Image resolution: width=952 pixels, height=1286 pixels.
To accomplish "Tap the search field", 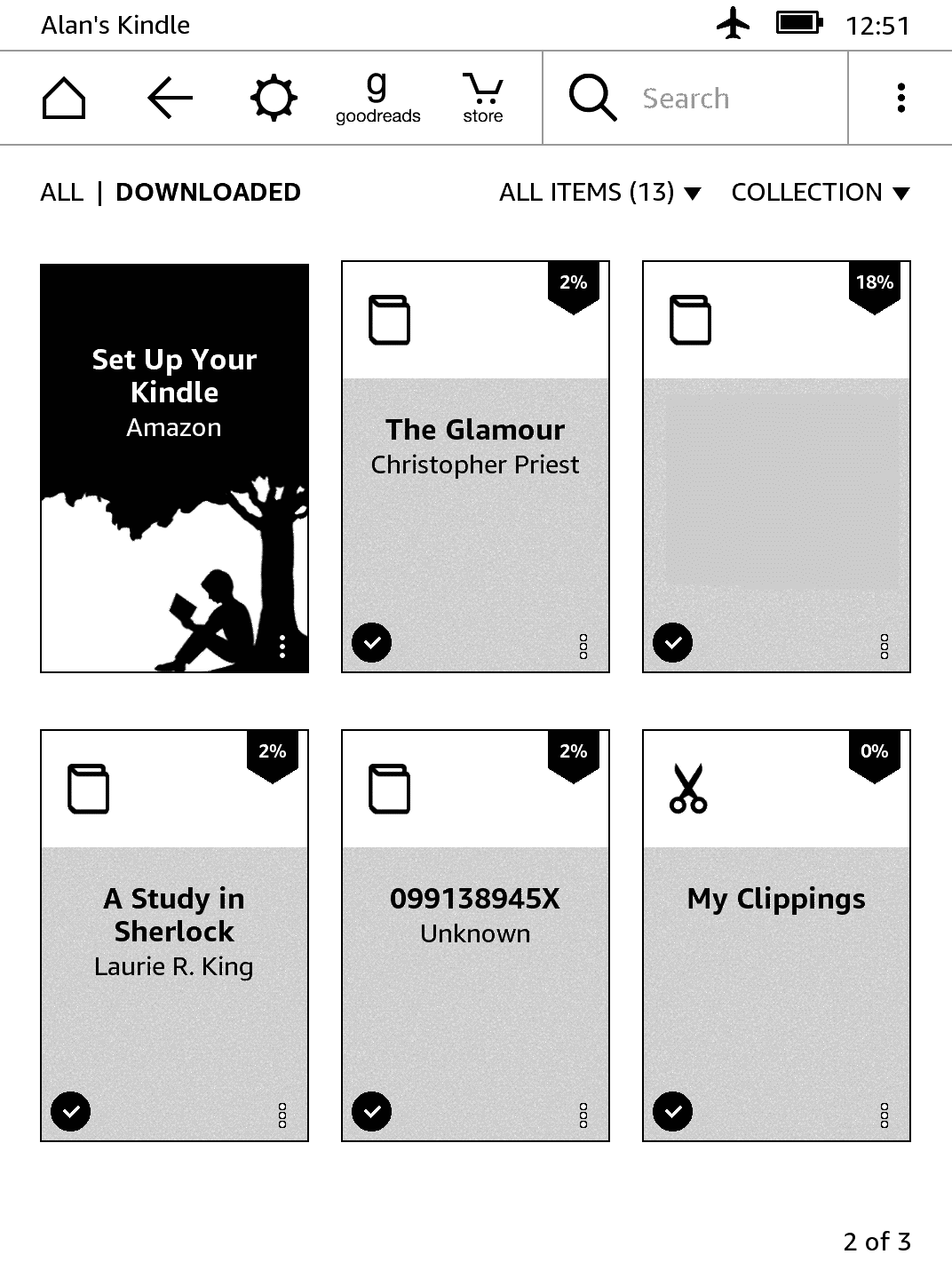I will pyautogui.click(x=710, y=98).
